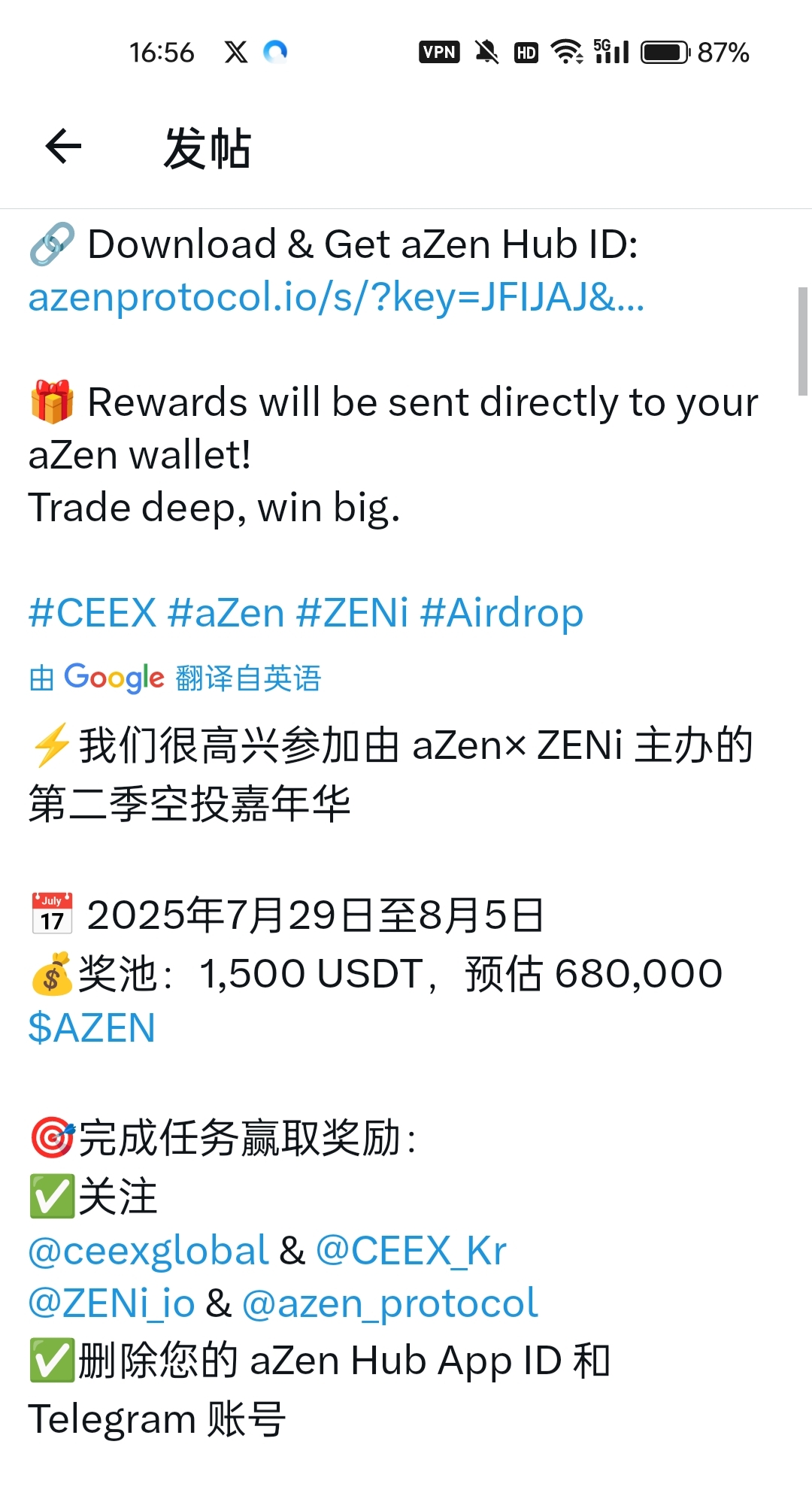View the @azen_protocol profile

(x=389, y=1303)
